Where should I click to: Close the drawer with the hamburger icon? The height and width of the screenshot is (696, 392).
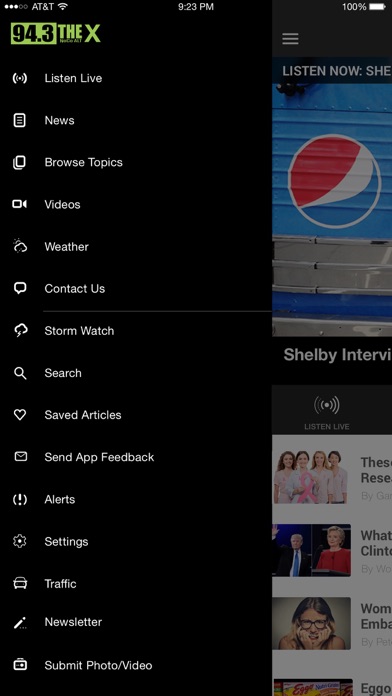click(290, 39)
